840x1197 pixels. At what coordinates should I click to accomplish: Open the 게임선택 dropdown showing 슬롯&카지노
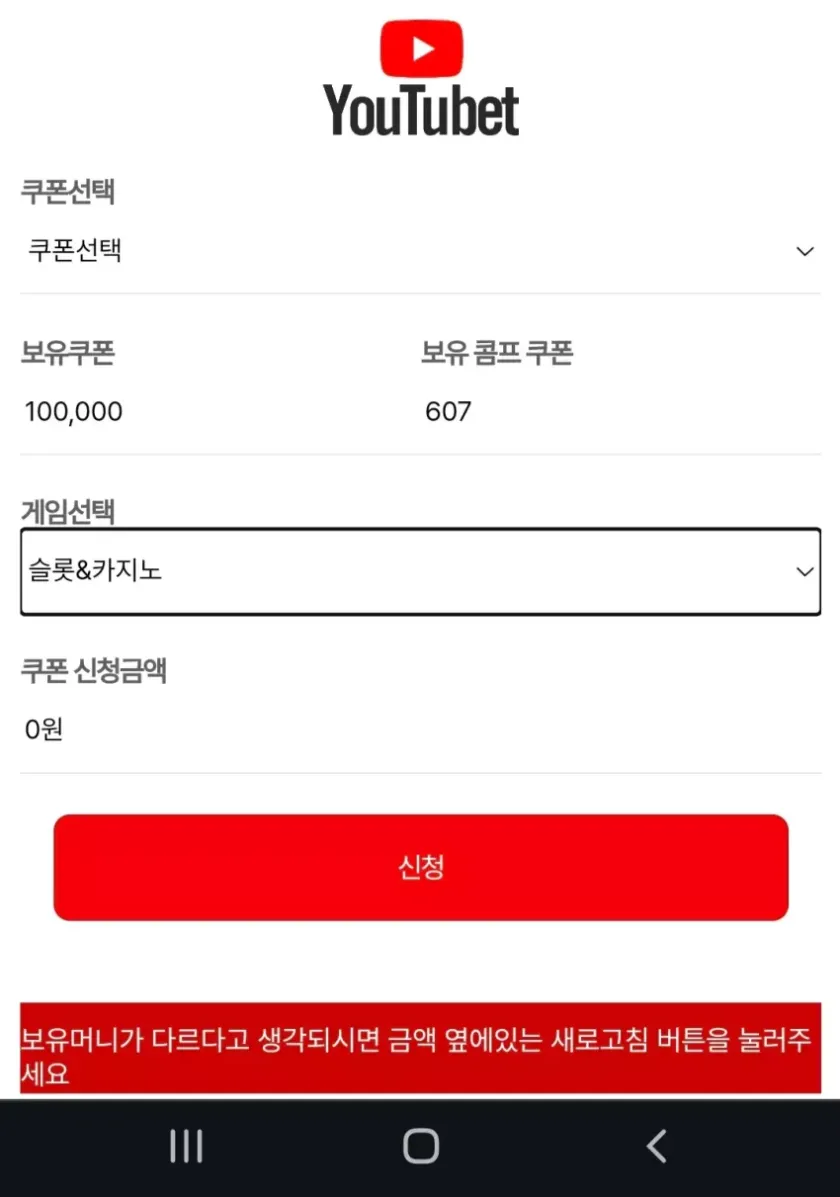click(x=420, y=572)
